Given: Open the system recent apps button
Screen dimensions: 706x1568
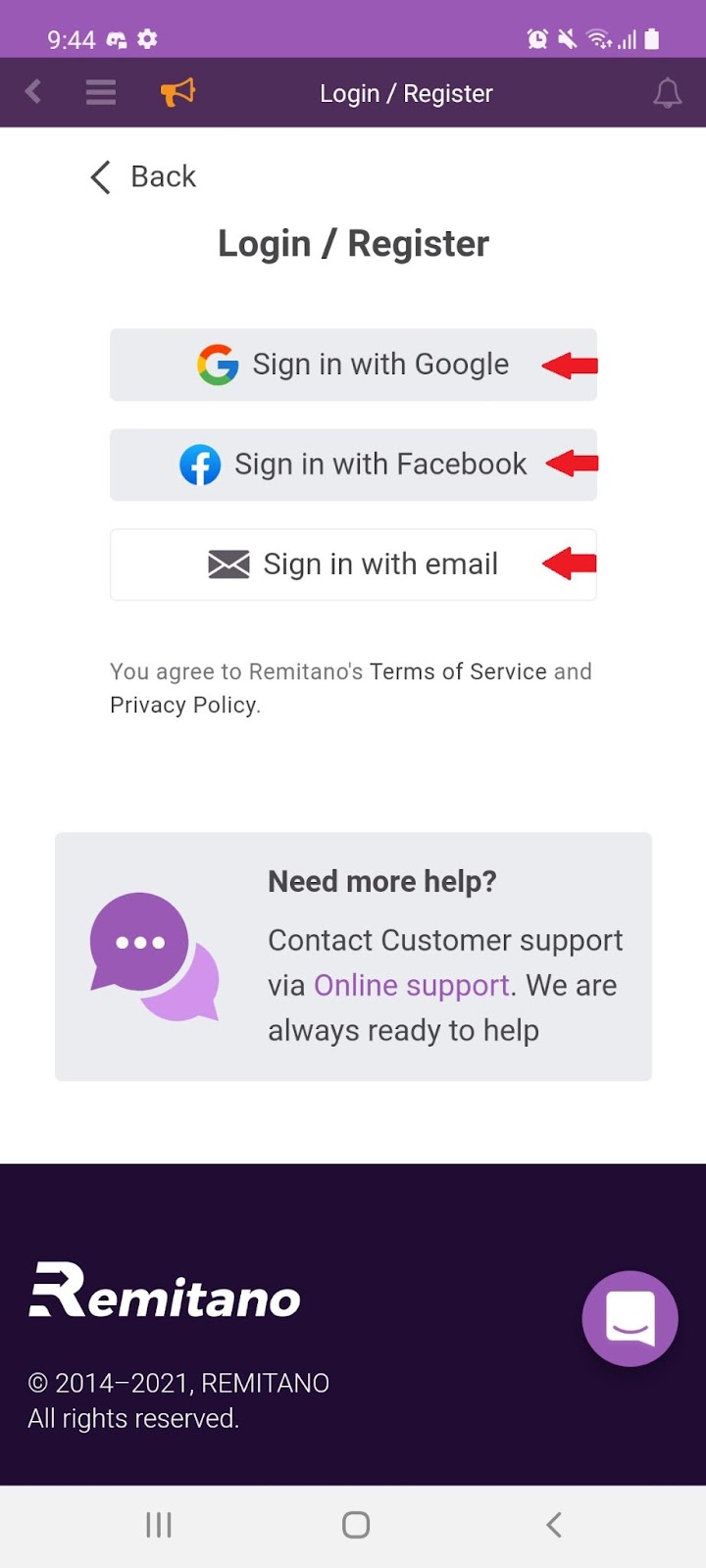Looking at the screenshot, I should tap(159, 1525).
